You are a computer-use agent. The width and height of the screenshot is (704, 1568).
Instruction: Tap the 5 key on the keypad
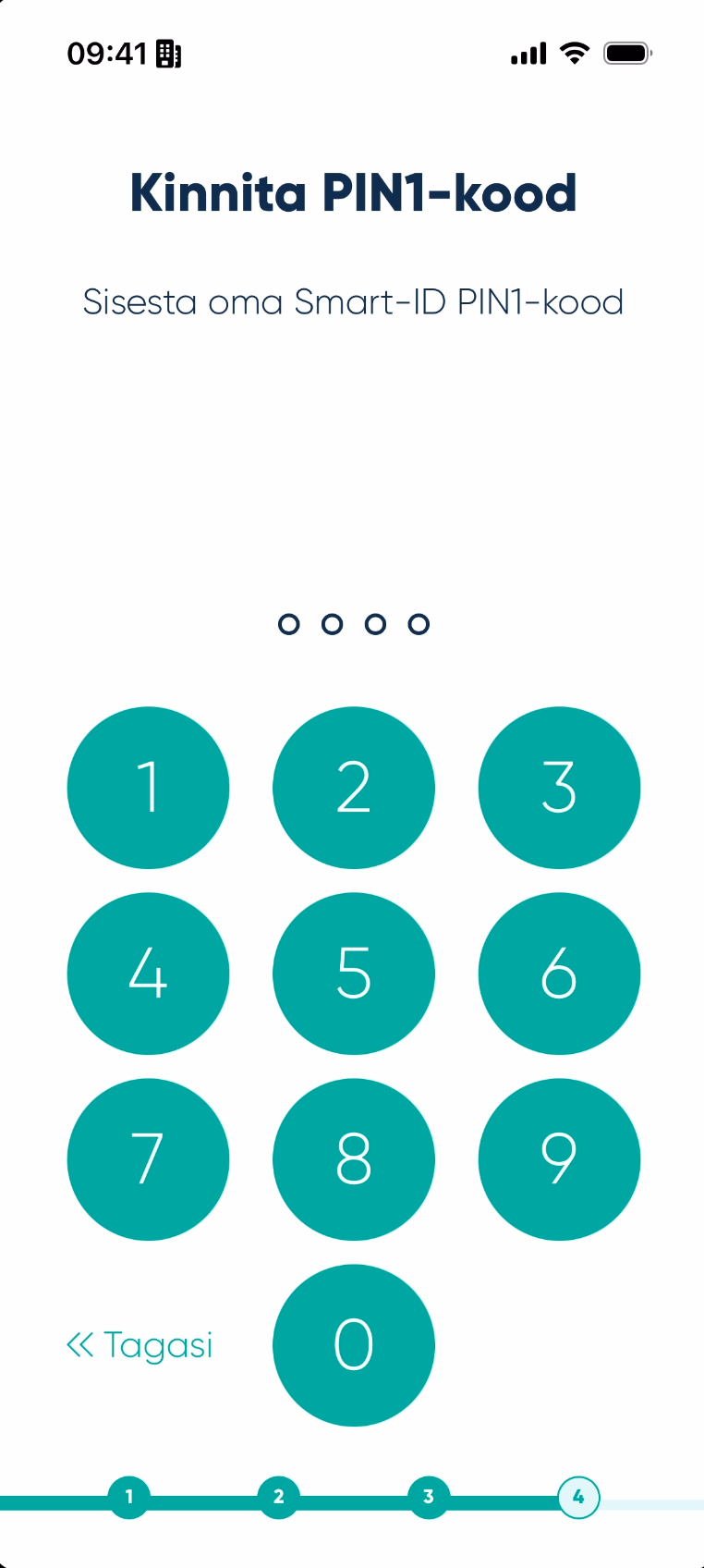[354, 974]
